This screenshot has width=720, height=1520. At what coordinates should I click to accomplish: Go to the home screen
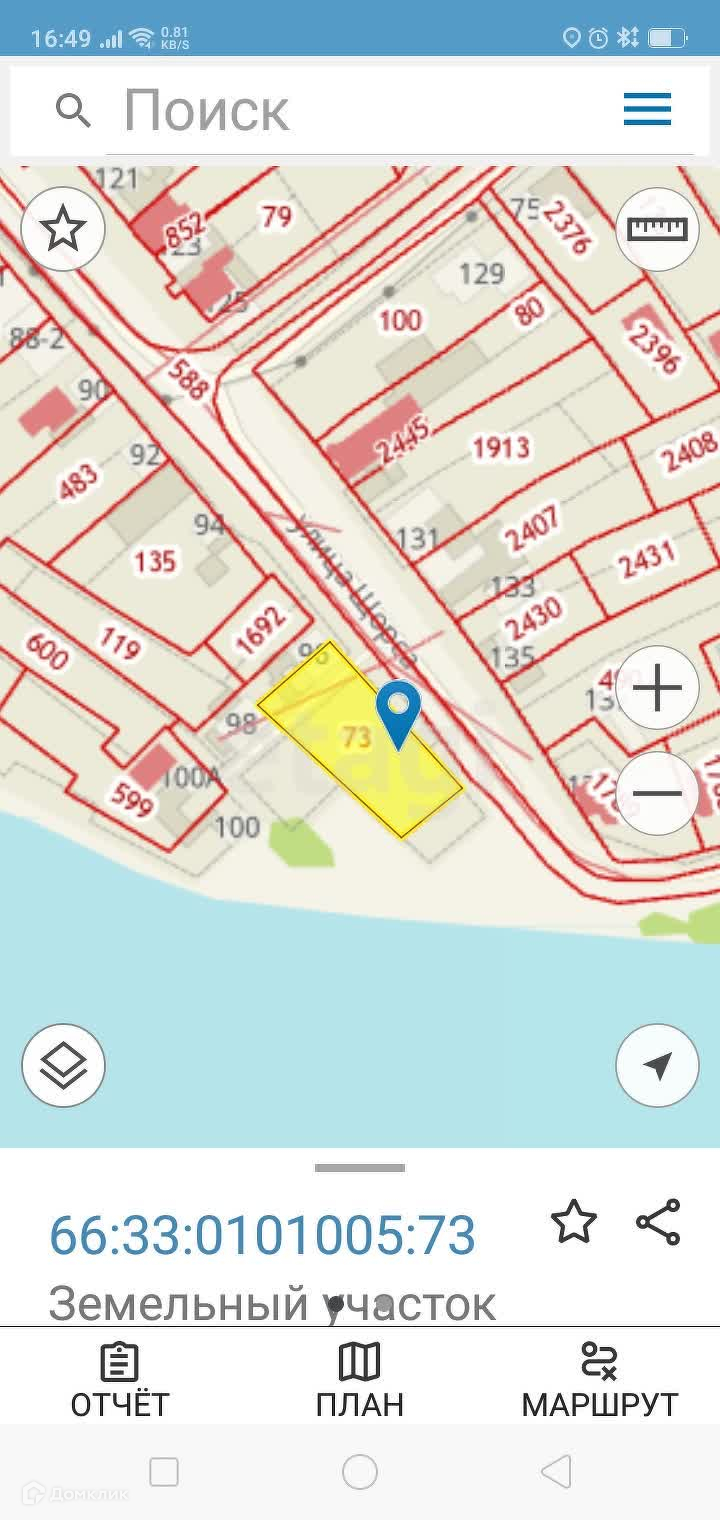click(x=360, y=1472)
